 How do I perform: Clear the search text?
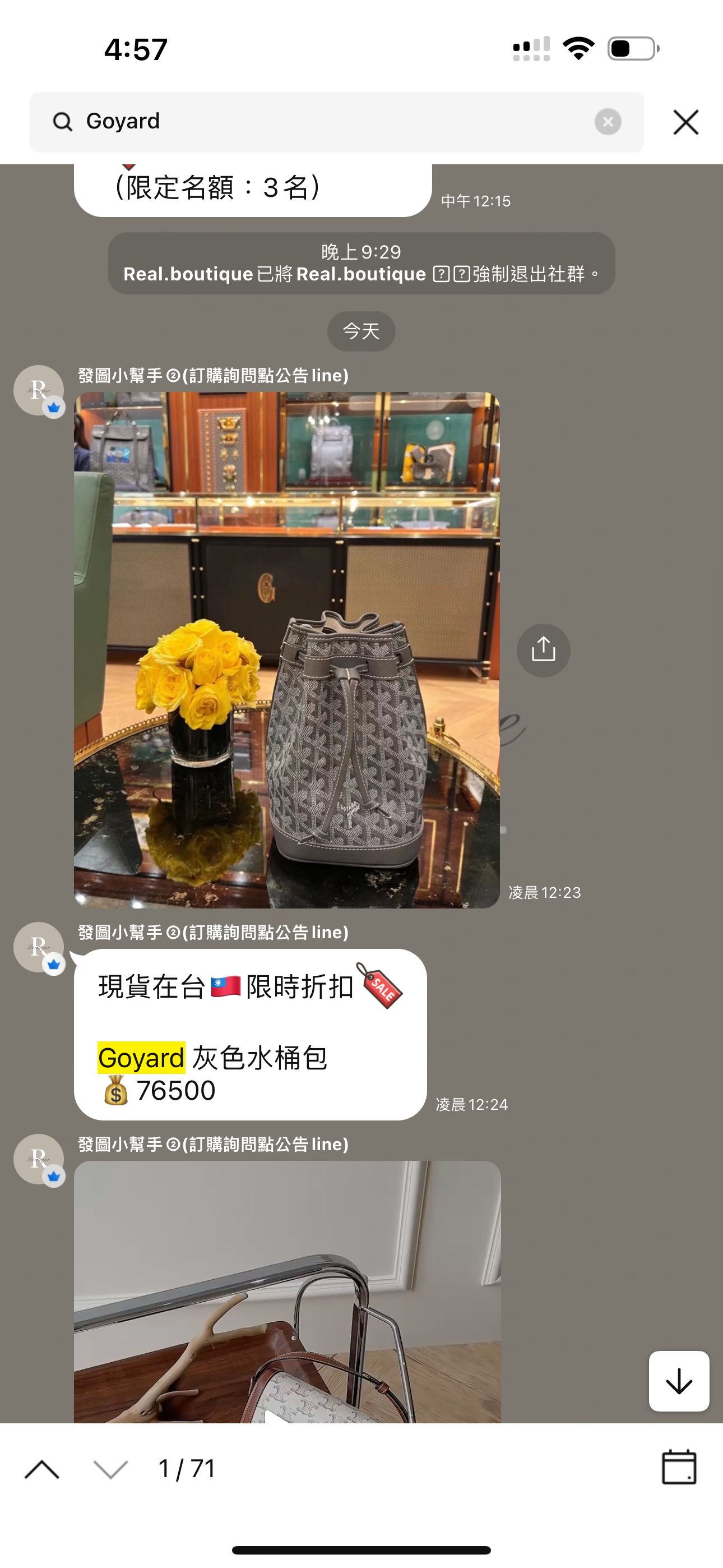(x=608, y=122)
